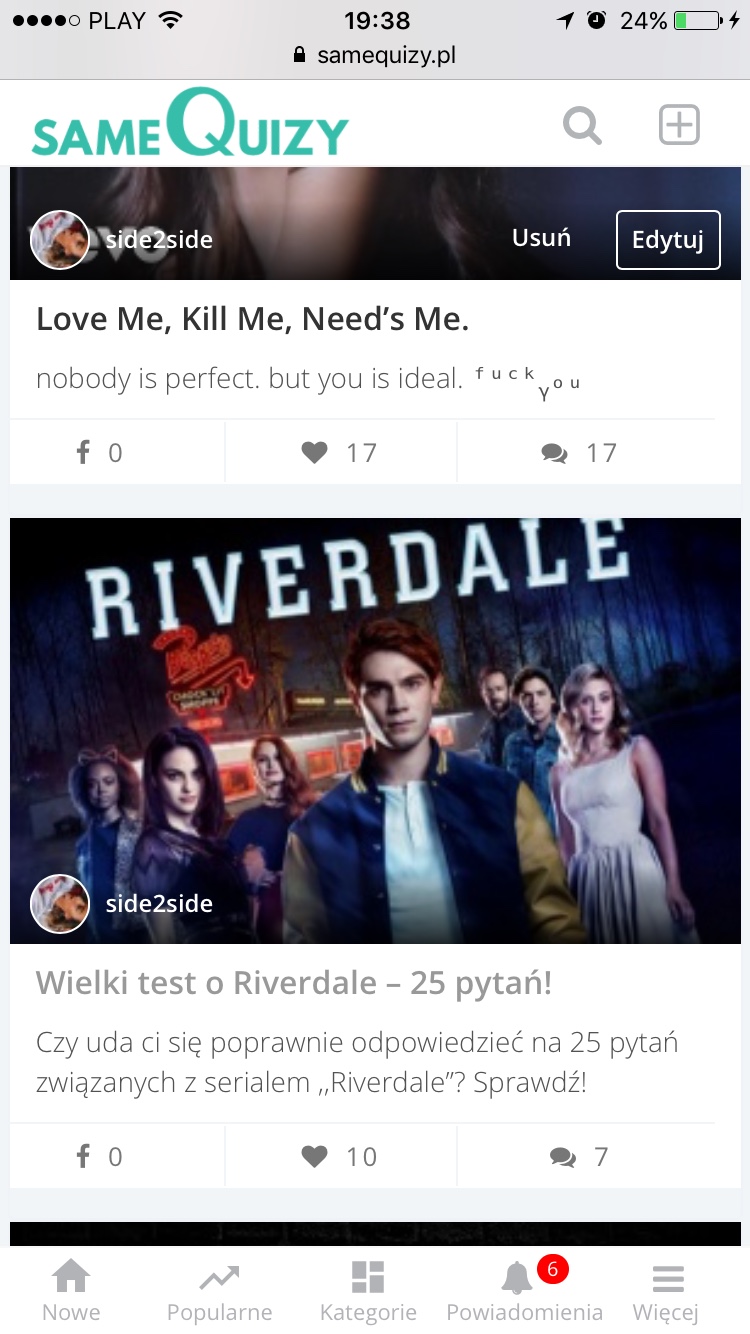Tap the plus icon to add quiz
This screenshot has height=1334, width=750.
(679, 126)
